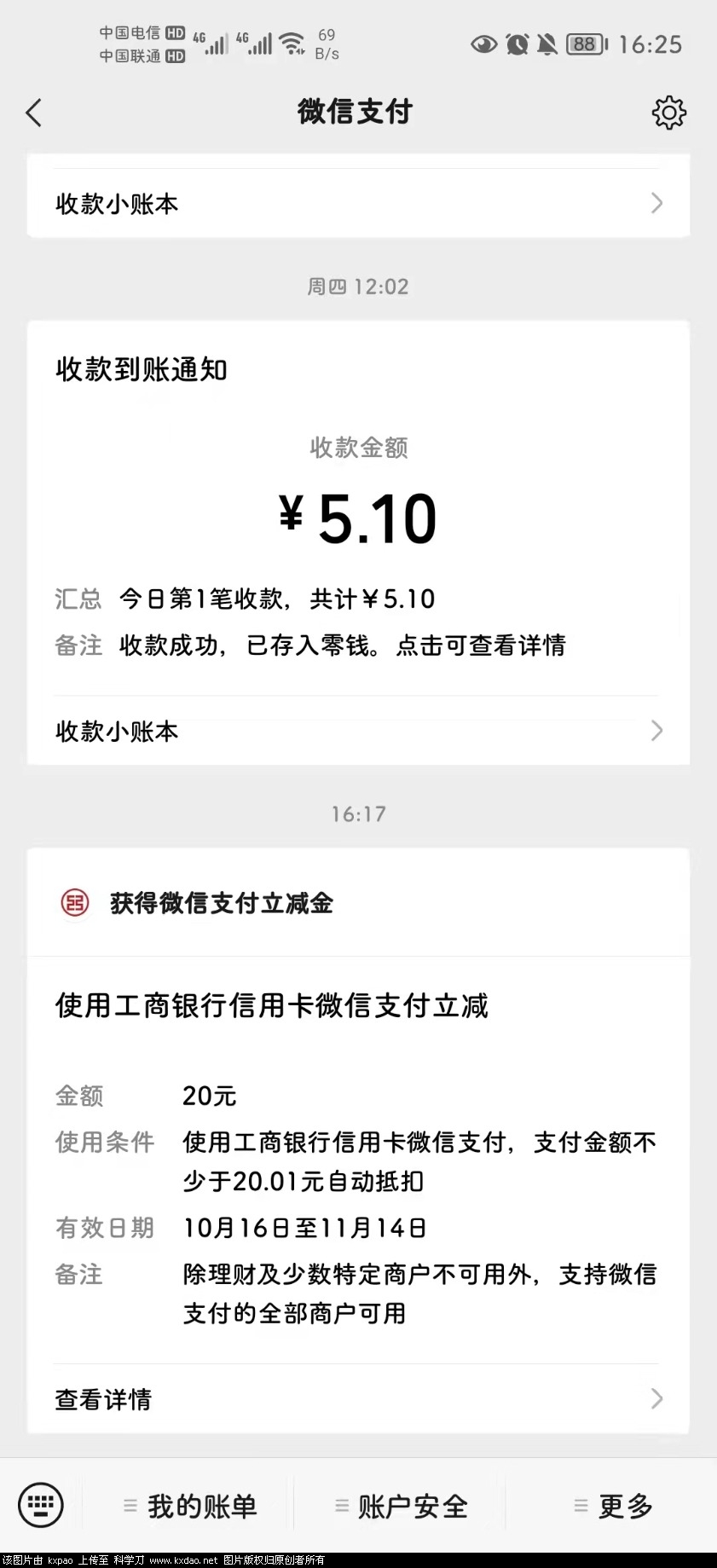The image size is (717, 1568).
Task: Tap the 账户安全 list icon
Action: [x=342, y=1506]
